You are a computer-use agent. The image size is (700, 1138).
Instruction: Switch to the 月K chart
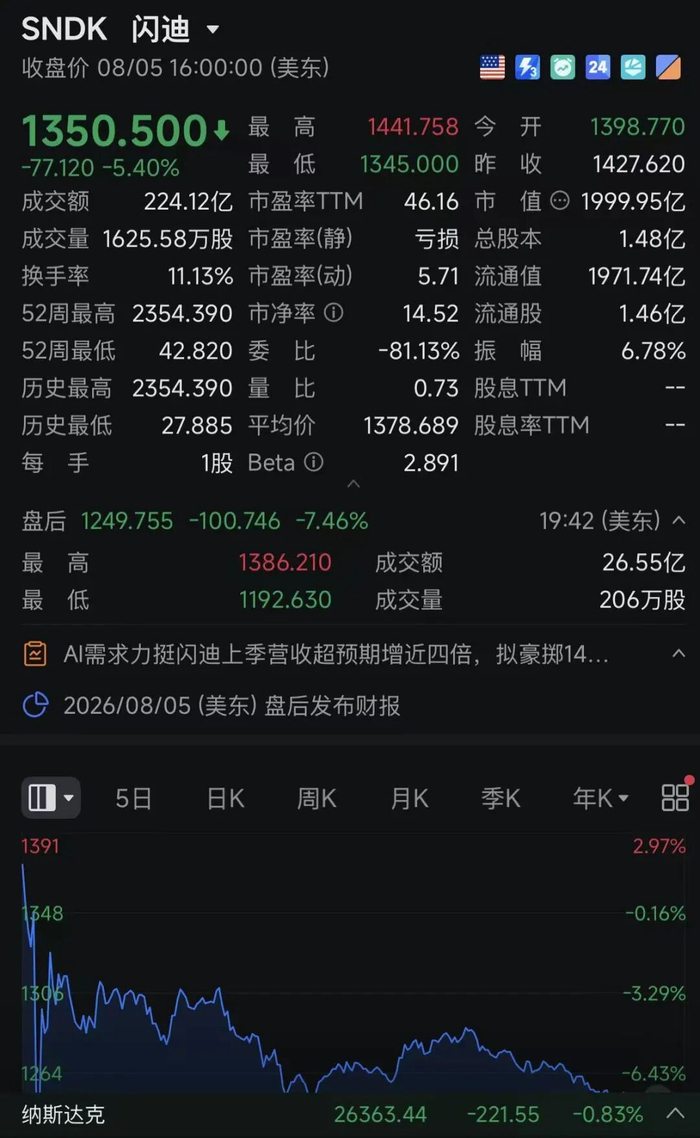pos(409,798)
